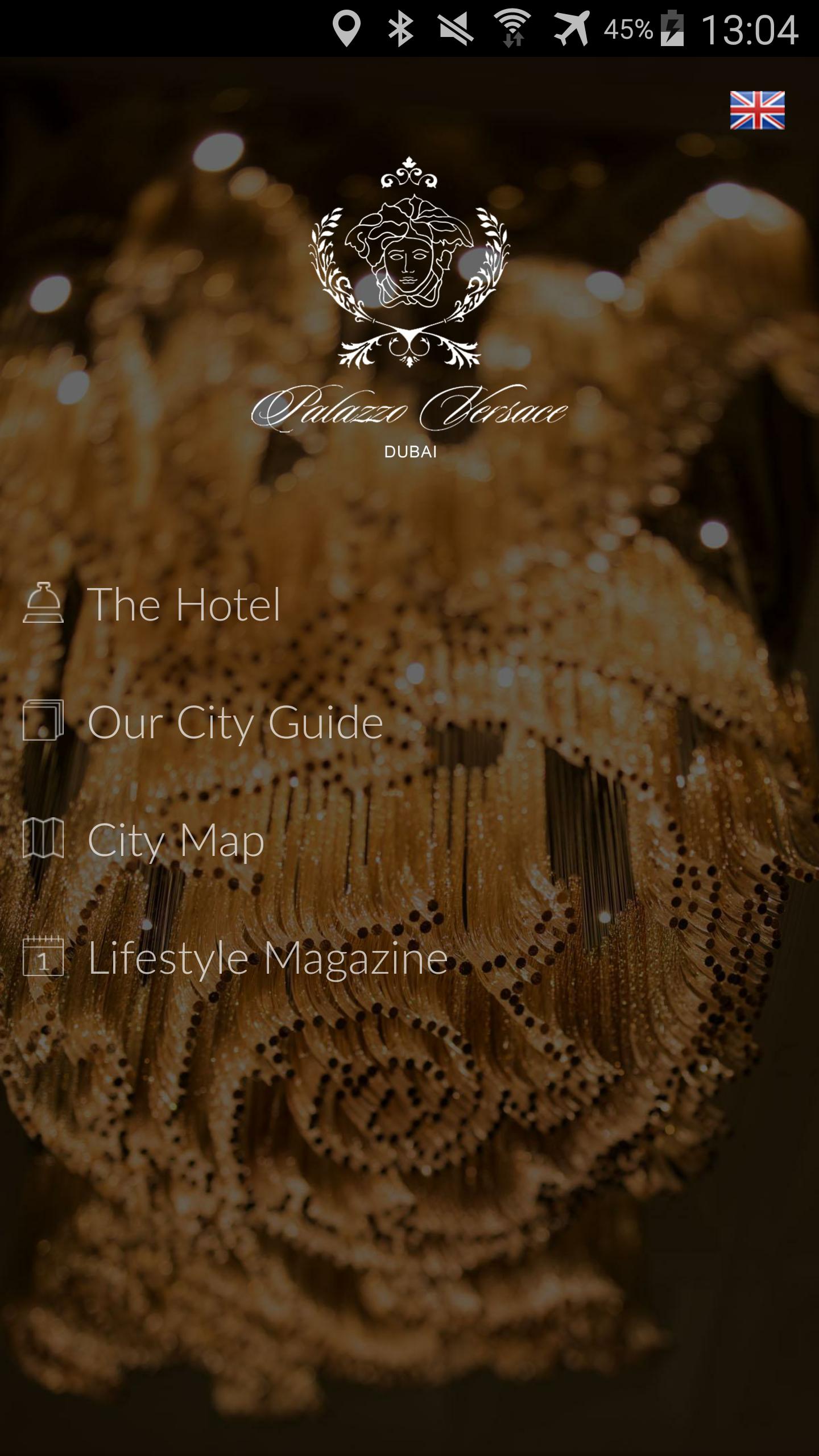
Task: Open The Hotel section
Action: (183, 604)
